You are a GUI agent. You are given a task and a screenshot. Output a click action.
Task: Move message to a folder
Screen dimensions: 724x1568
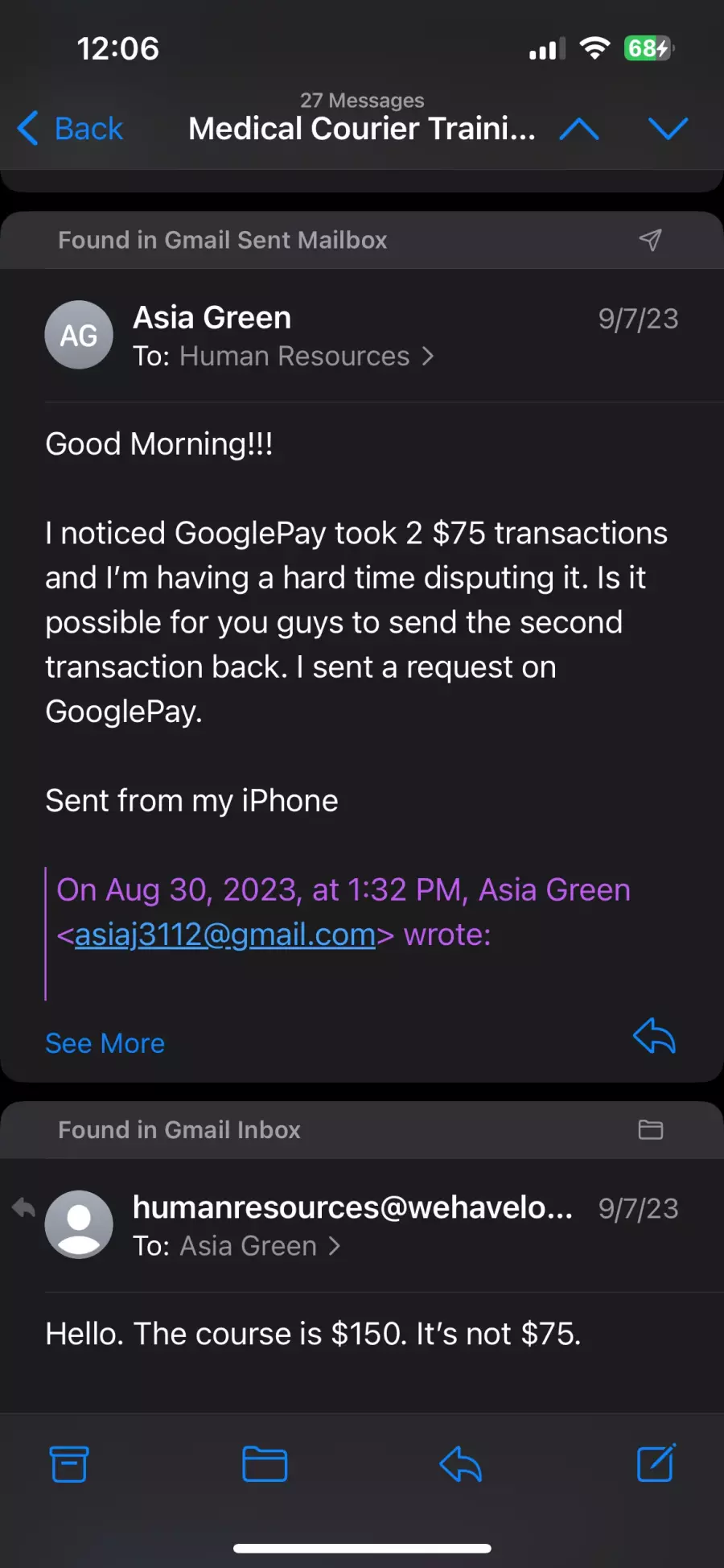coord(265,1463)
